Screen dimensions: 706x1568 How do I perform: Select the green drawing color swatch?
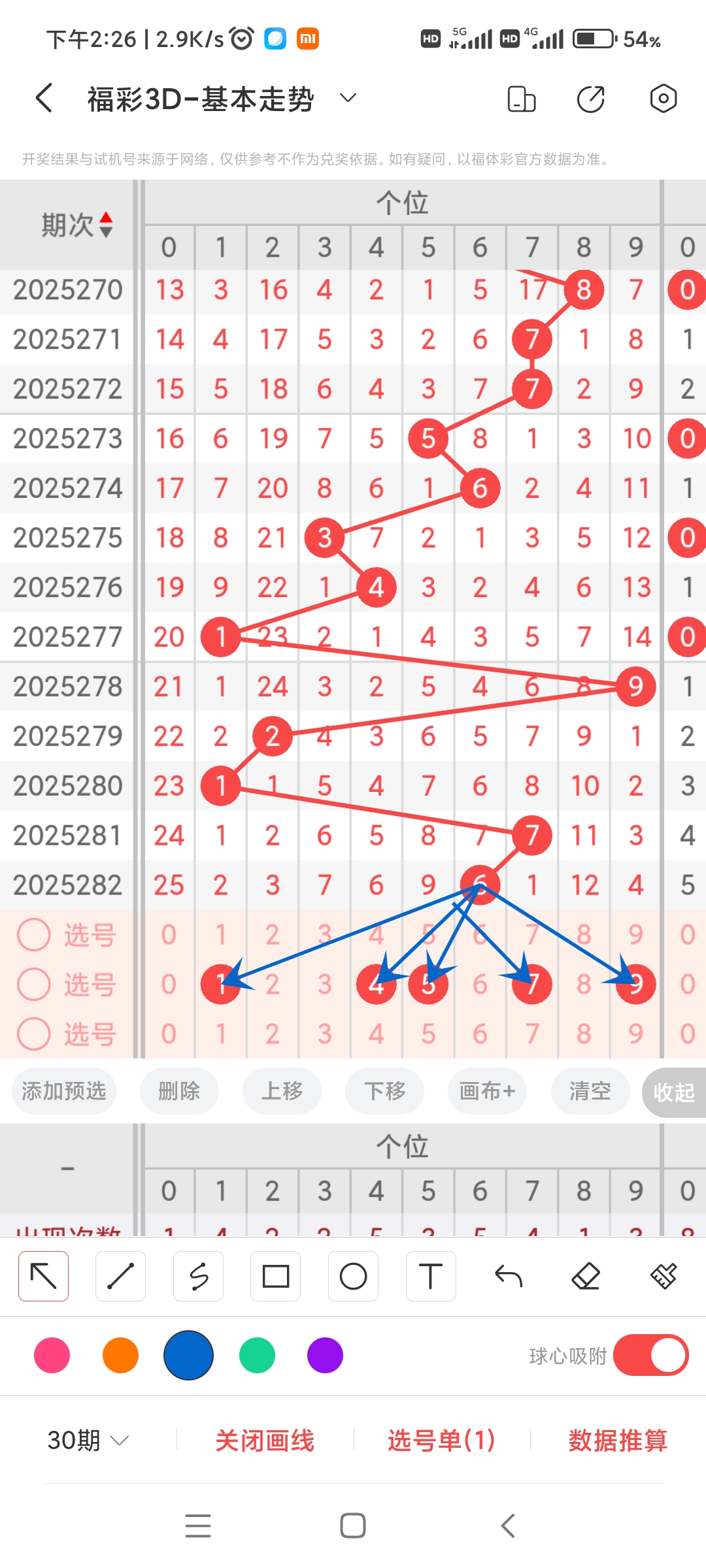click(x=257, y=1356)
